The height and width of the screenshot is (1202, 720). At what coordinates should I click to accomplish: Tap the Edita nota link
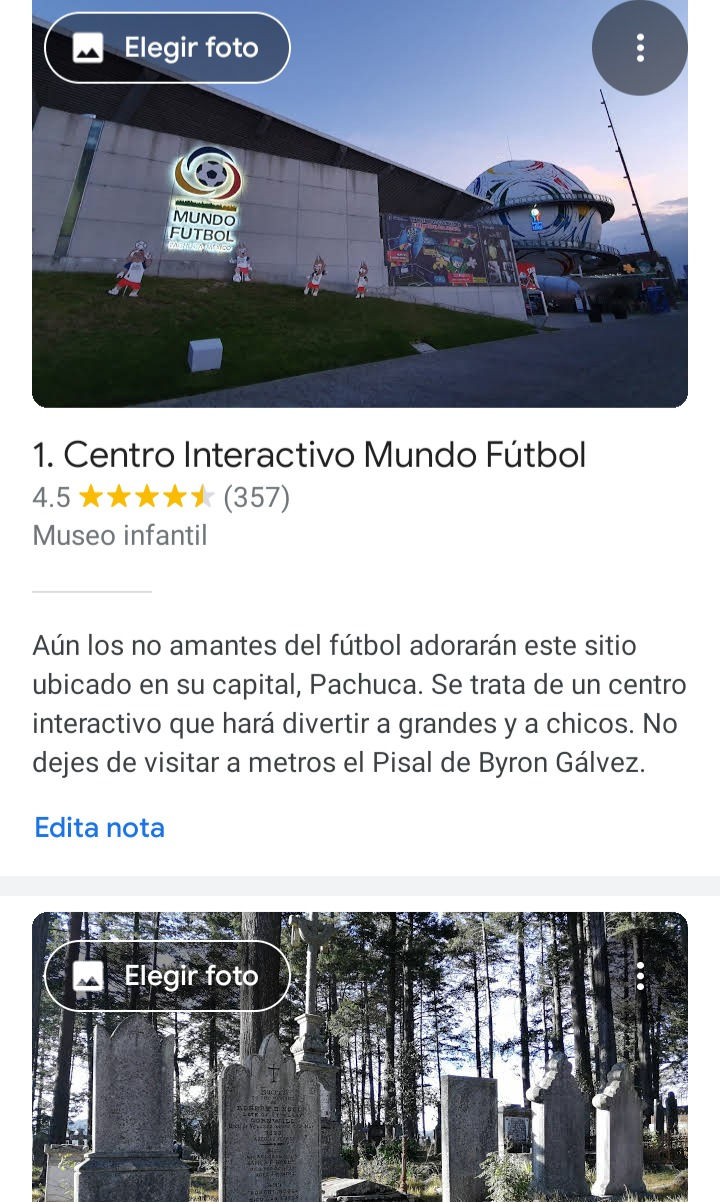(99, 827)
